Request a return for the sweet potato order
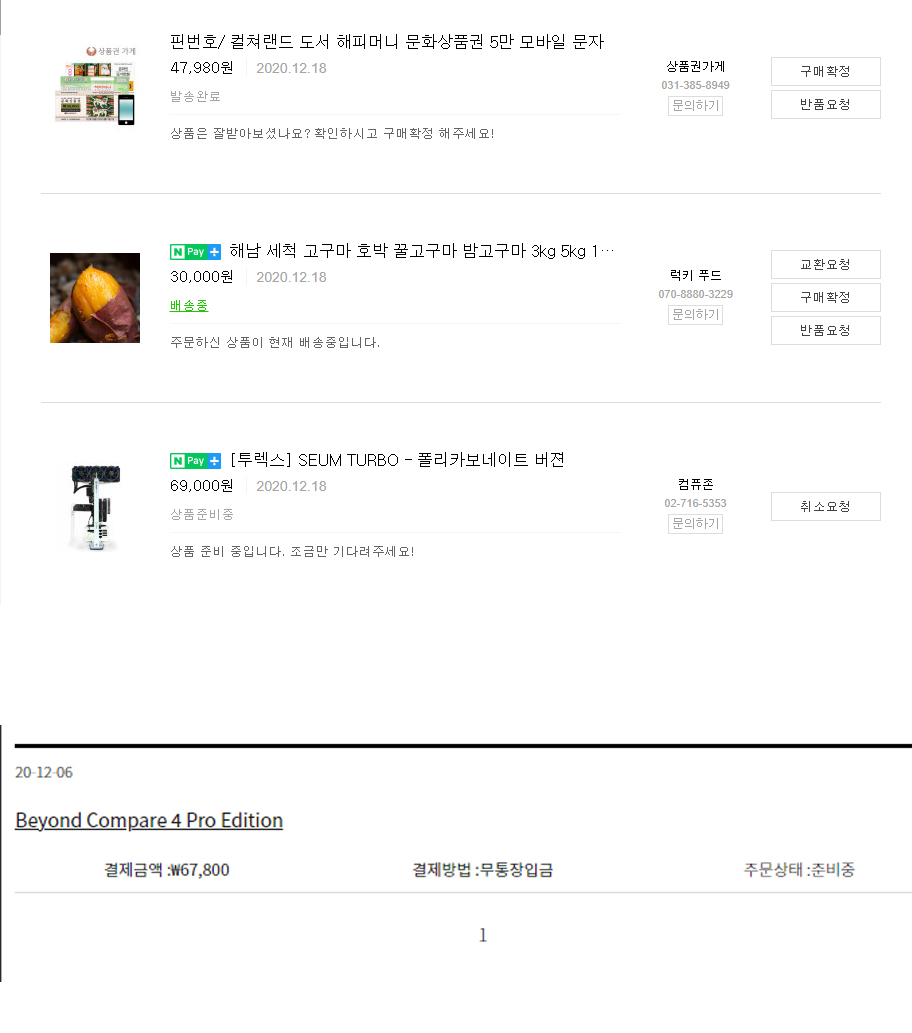Screen dimensions: 912x1033 point(825,331)
